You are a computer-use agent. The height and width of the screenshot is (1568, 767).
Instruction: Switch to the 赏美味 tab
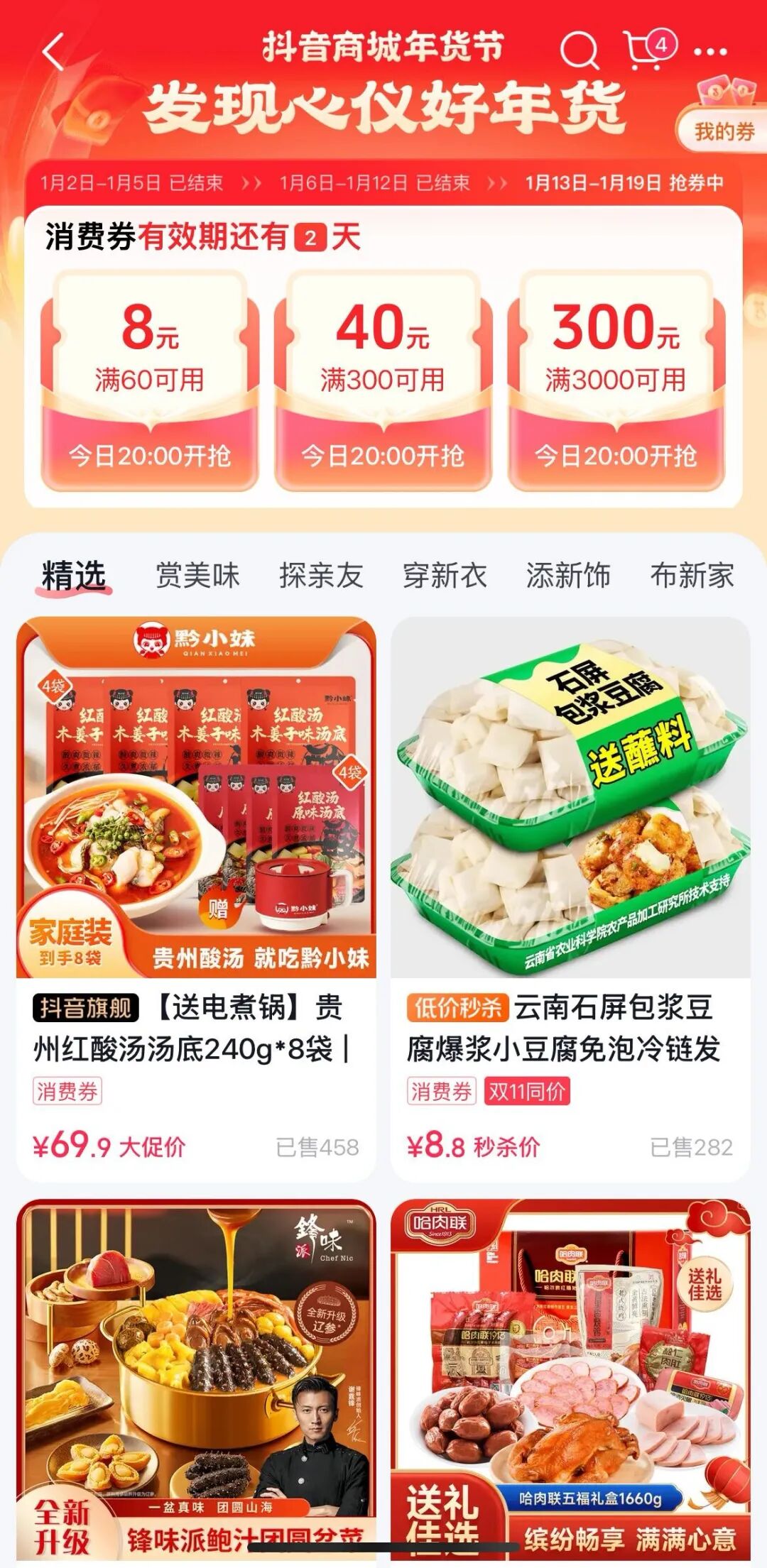(197, 576)
